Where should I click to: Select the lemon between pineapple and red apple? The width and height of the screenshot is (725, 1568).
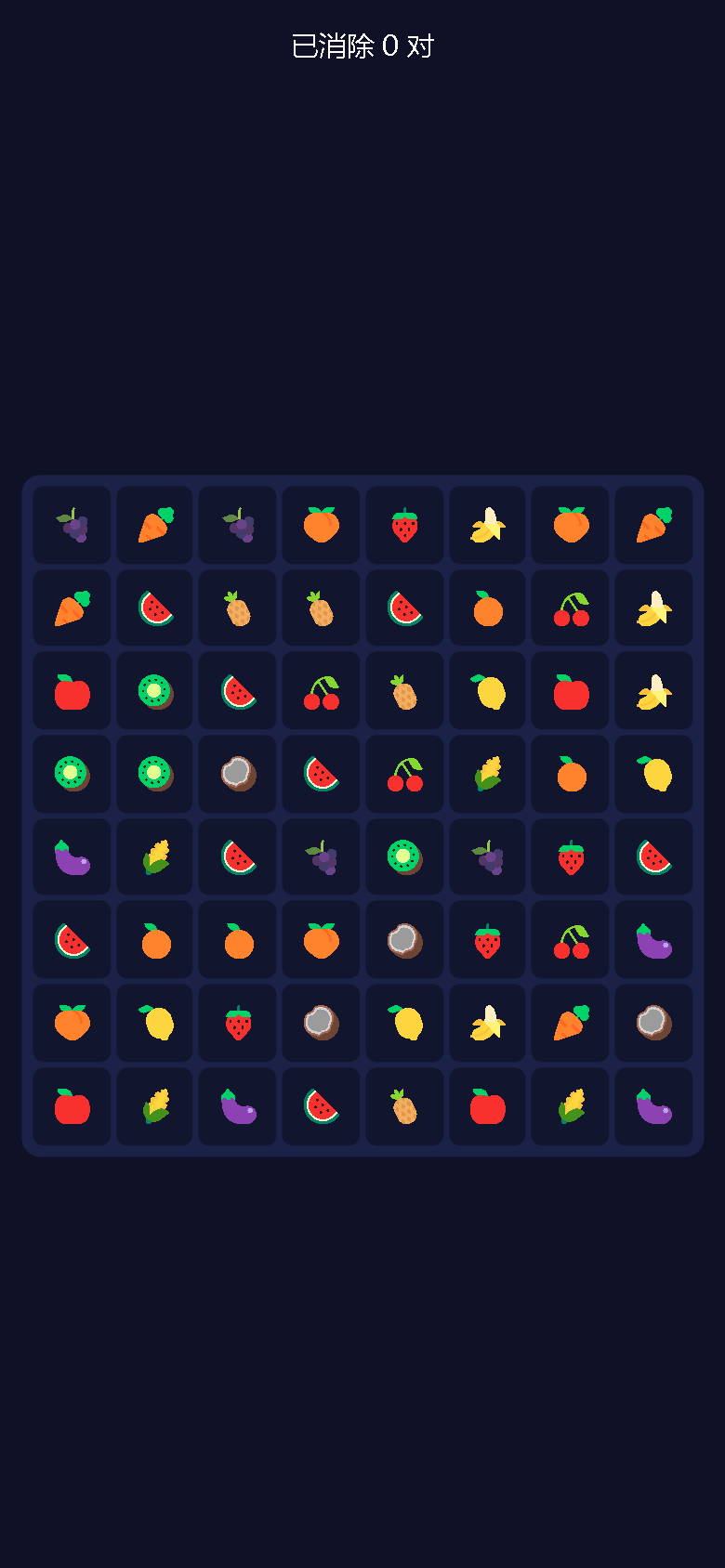pos(488,691)
